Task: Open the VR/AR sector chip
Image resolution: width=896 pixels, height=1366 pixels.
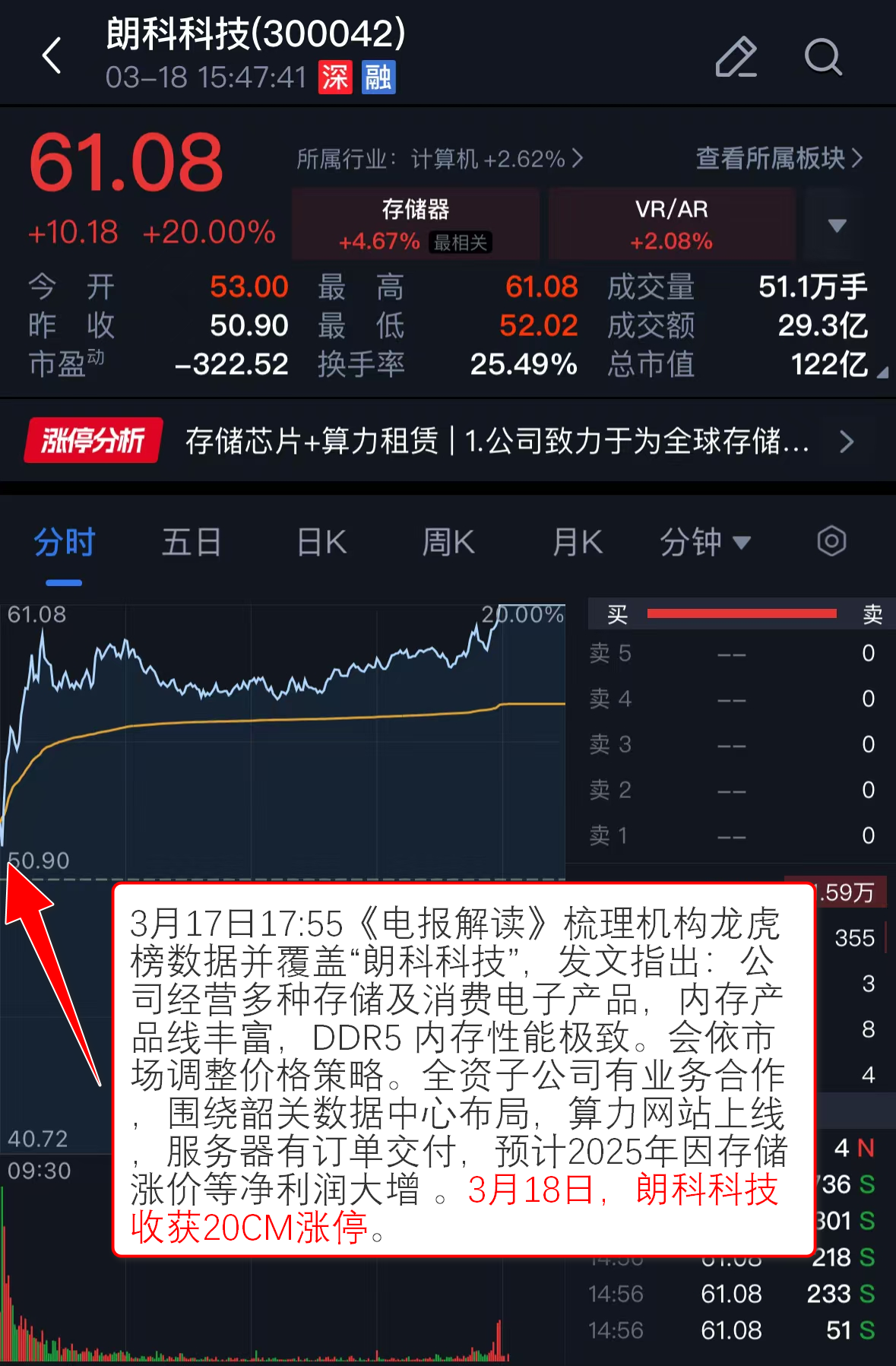Action: tap(671, 224)
